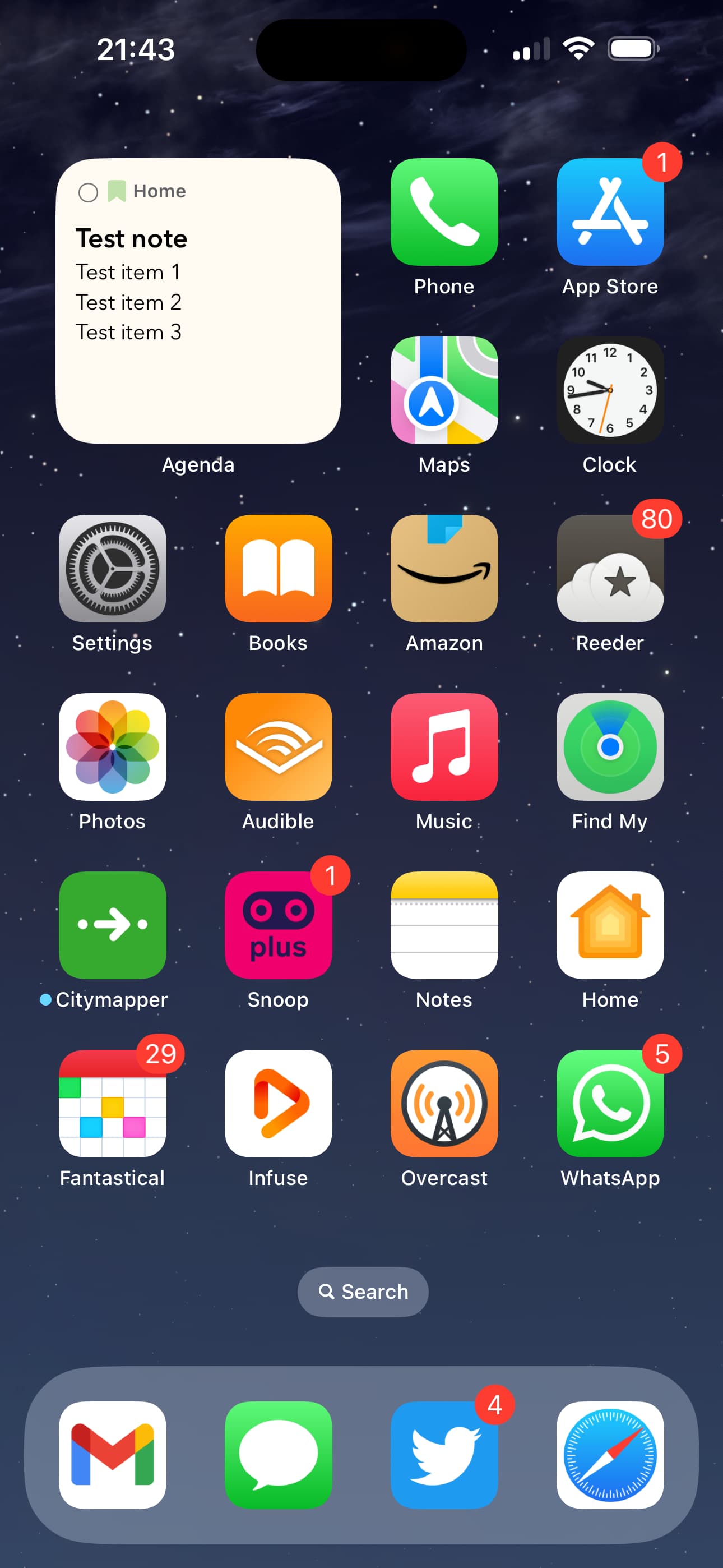Launch Overcast podcasts

pos(444,1104)
